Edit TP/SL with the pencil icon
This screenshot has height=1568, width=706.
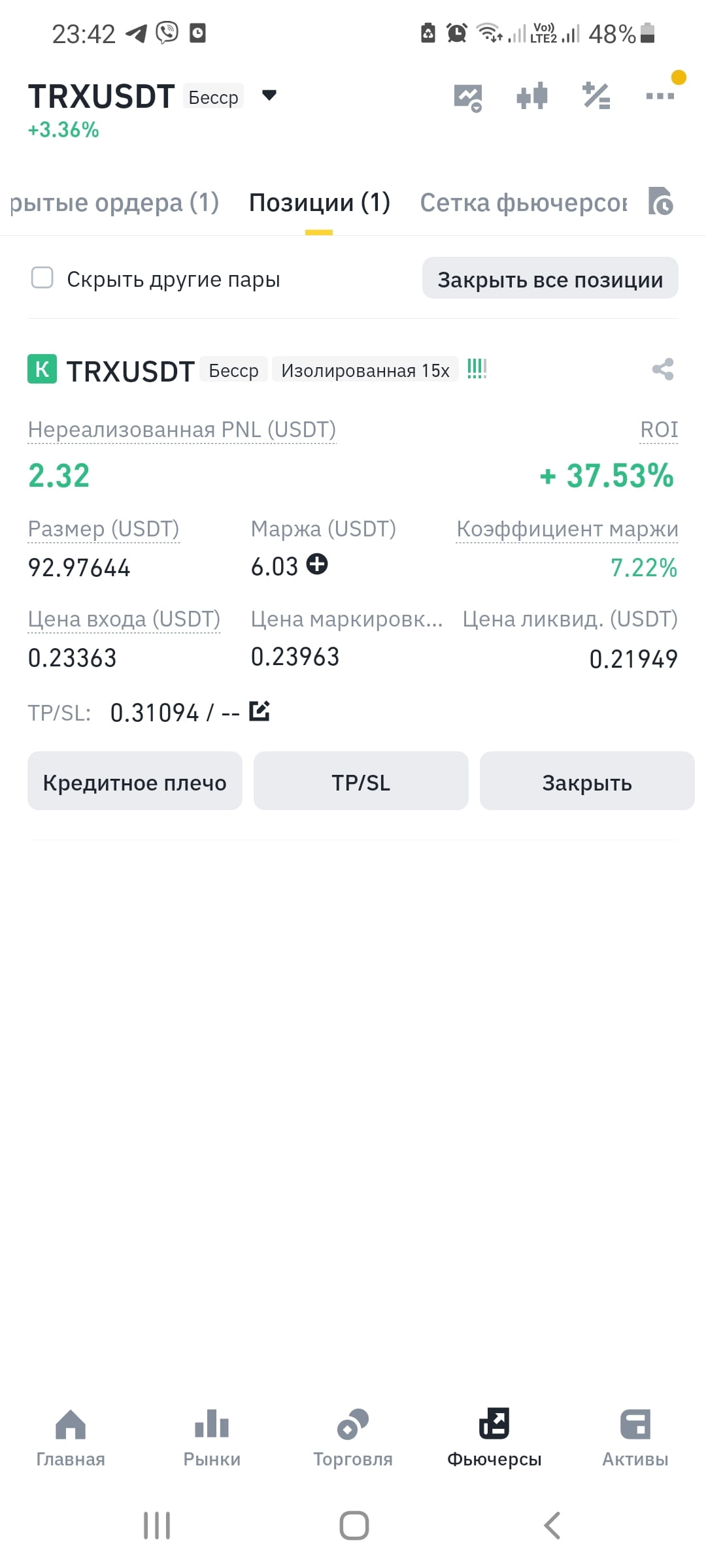(x=260, y=711)
